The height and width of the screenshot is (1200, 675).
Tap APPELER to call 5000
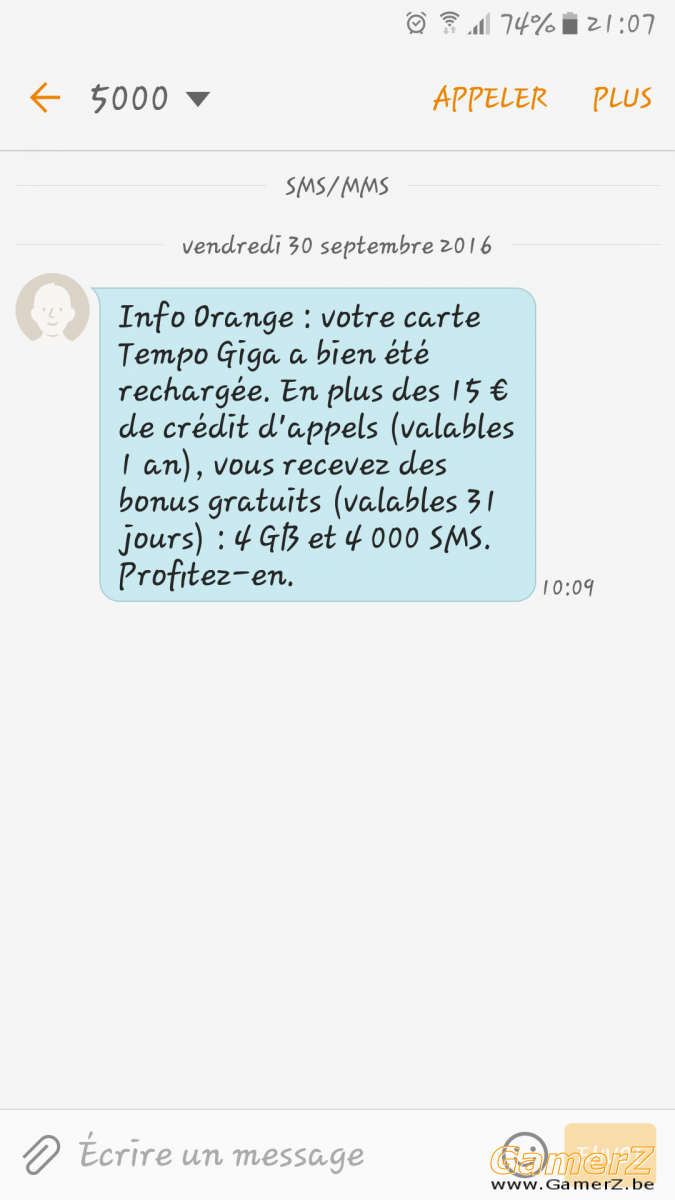tap(490, 98)
